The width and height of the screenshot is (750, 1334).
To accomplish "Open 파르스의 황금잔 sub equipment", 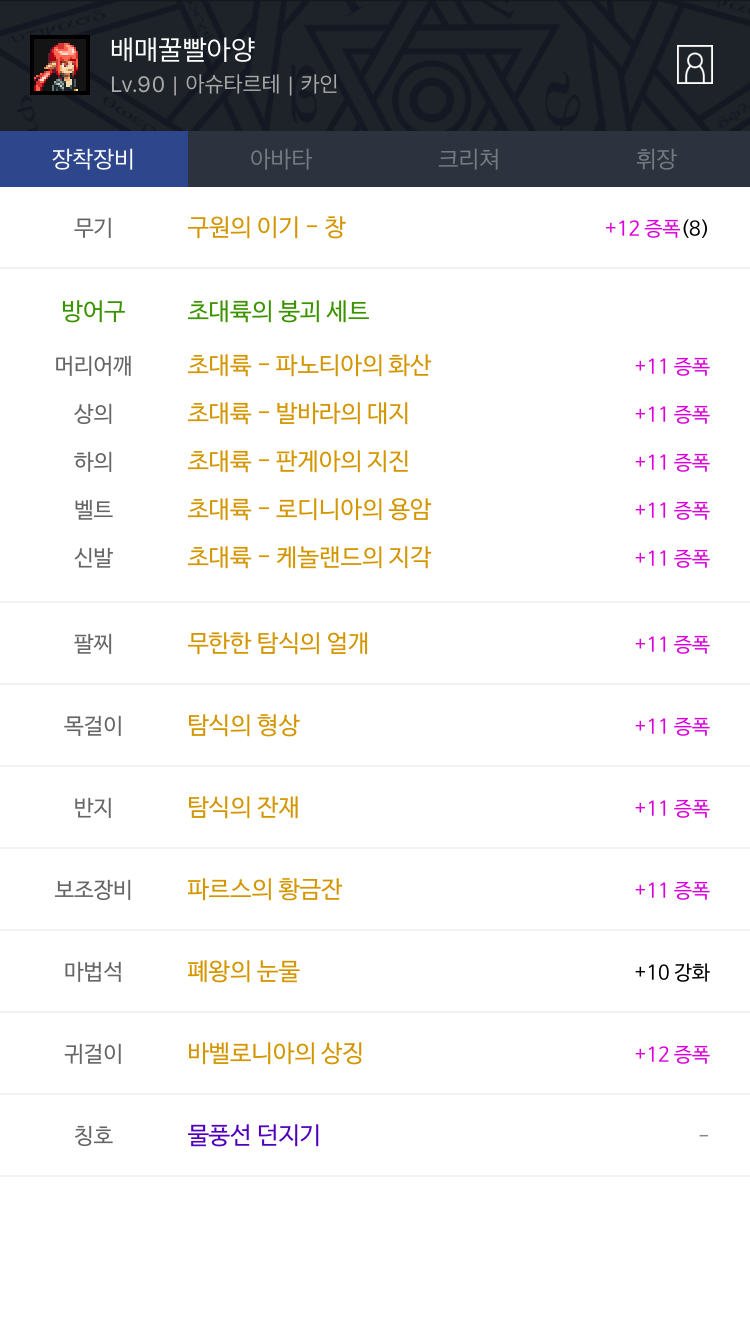I will pos(264,889).
